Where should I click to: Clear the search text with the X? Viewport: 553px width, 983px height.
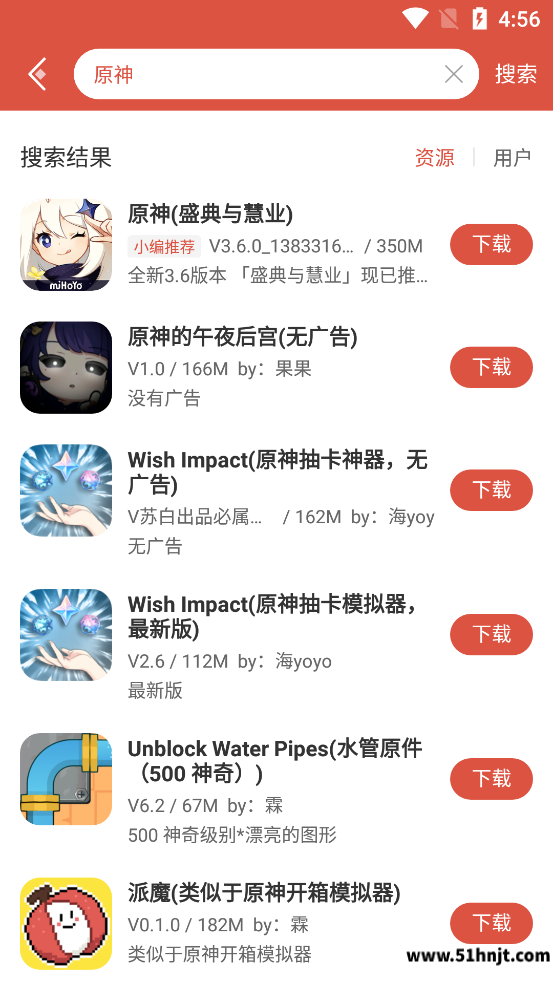[453, 74]
